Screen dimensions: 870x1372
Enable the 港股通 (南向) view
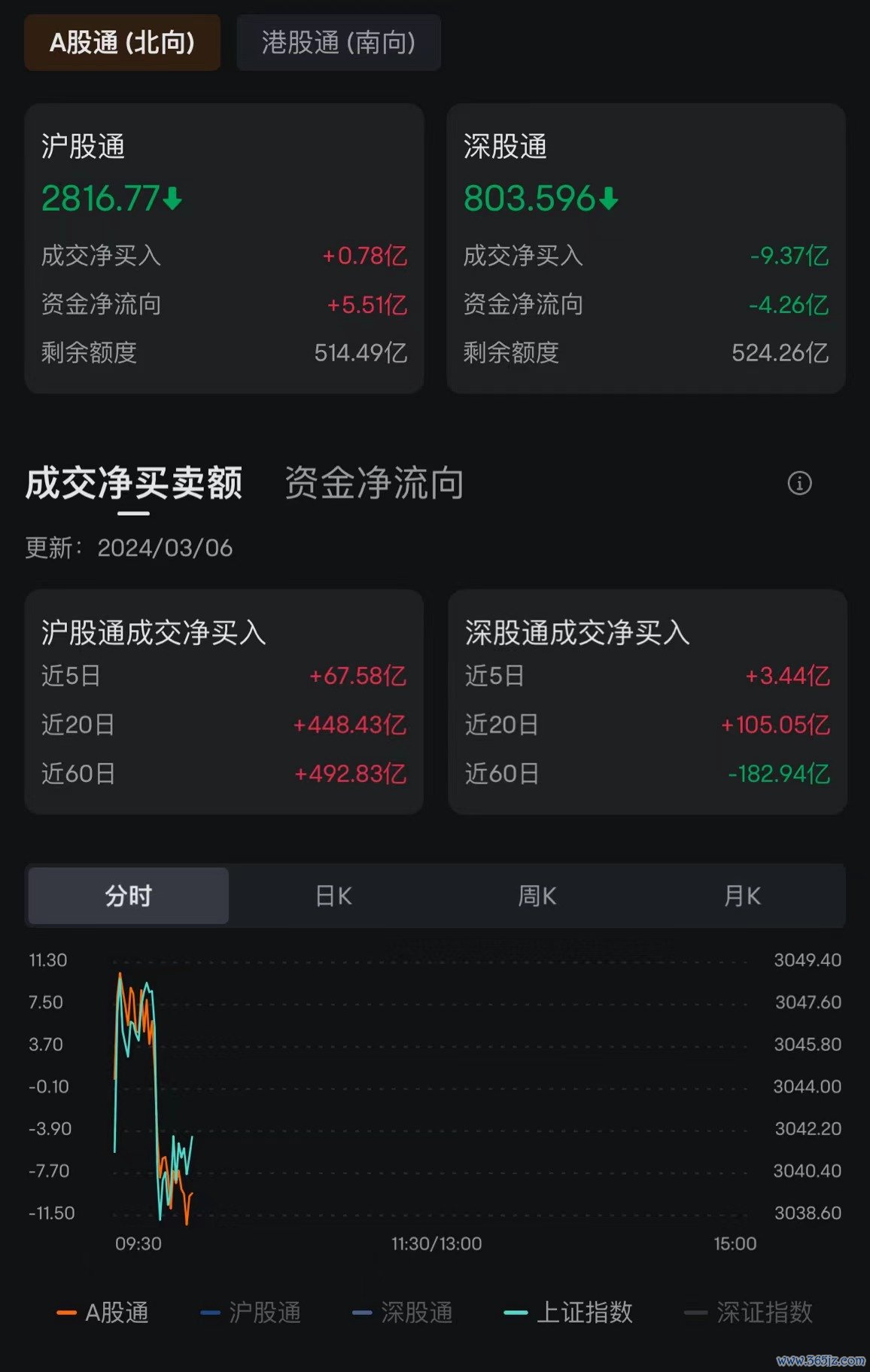pyautogui.click(x=338, y=42)
